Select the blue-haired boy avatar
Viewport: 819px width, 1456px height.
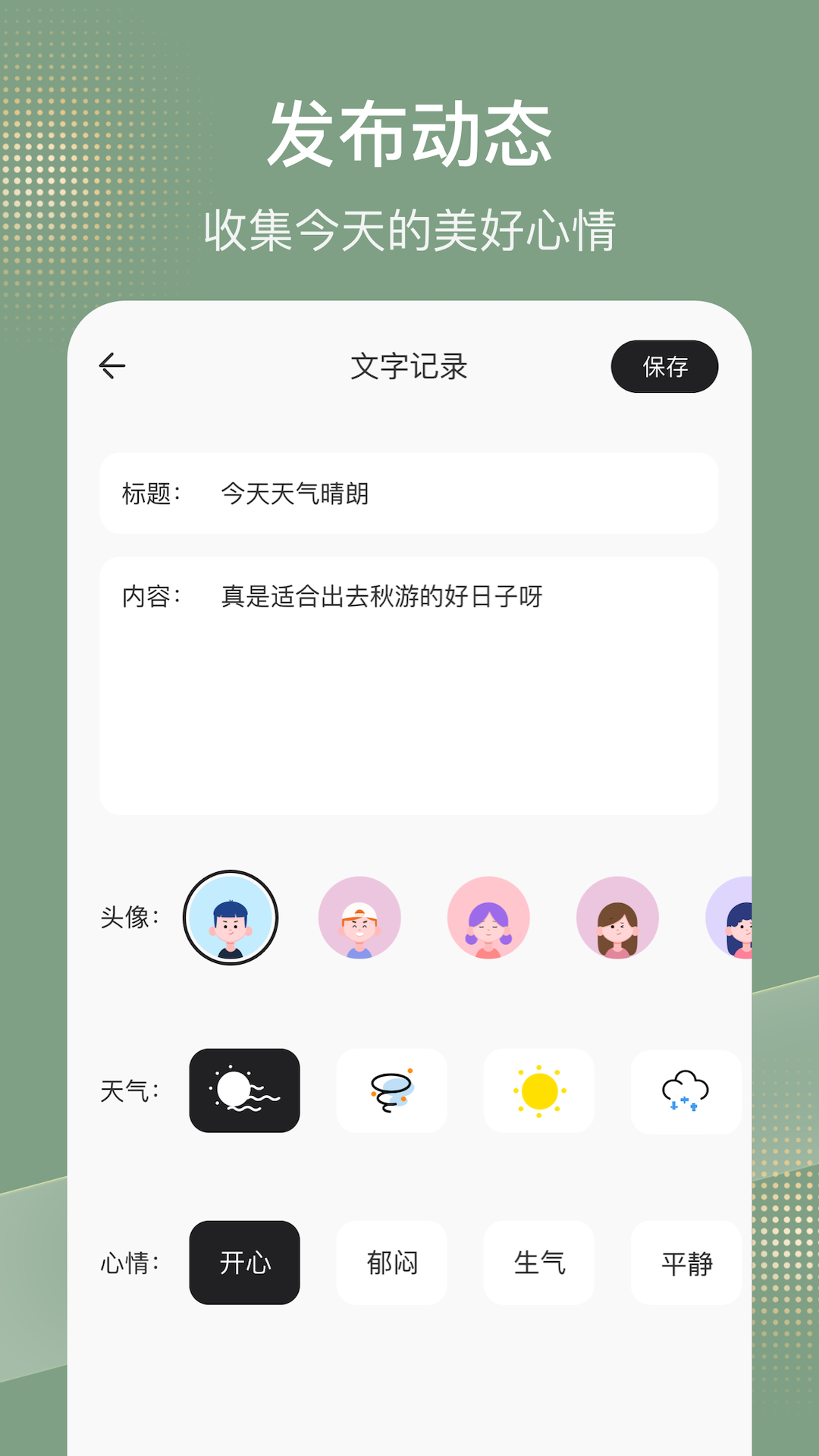(232, 918)
